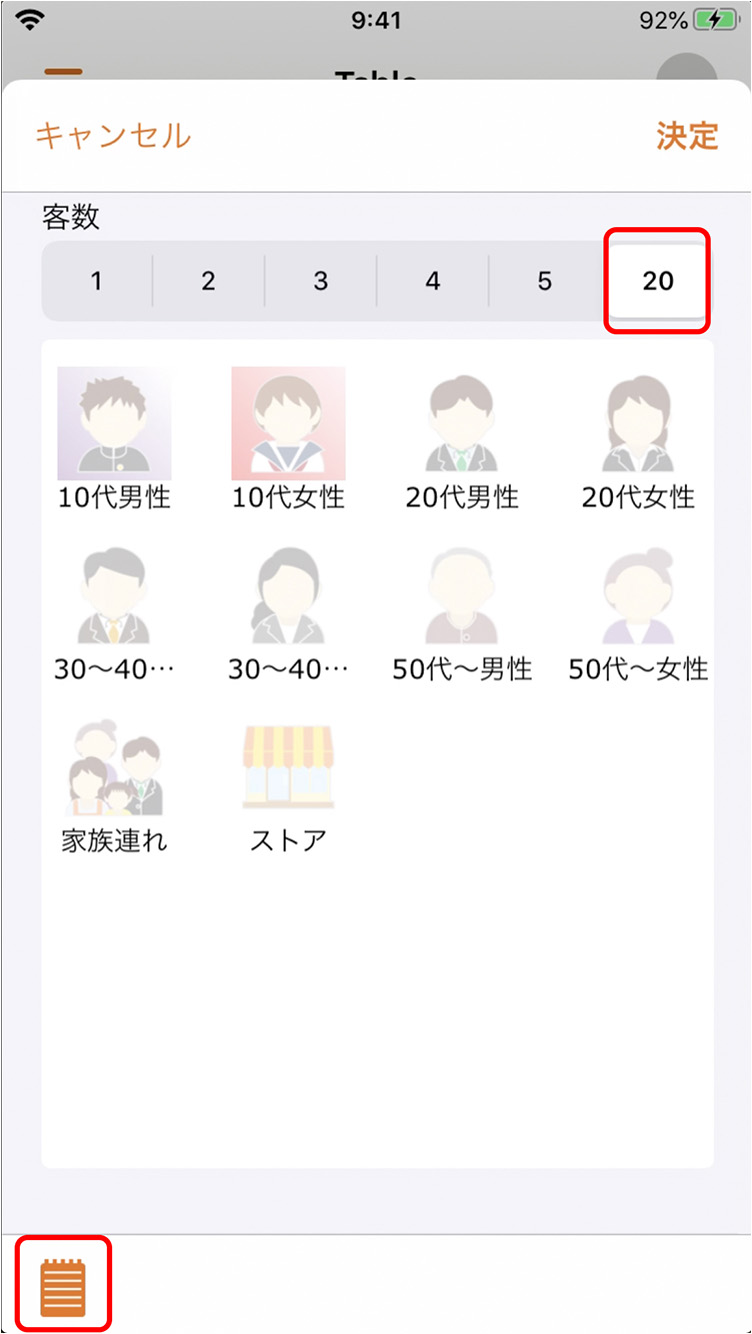
Task: Choose 3 in the 客数 selector
Action: point(320,281)
